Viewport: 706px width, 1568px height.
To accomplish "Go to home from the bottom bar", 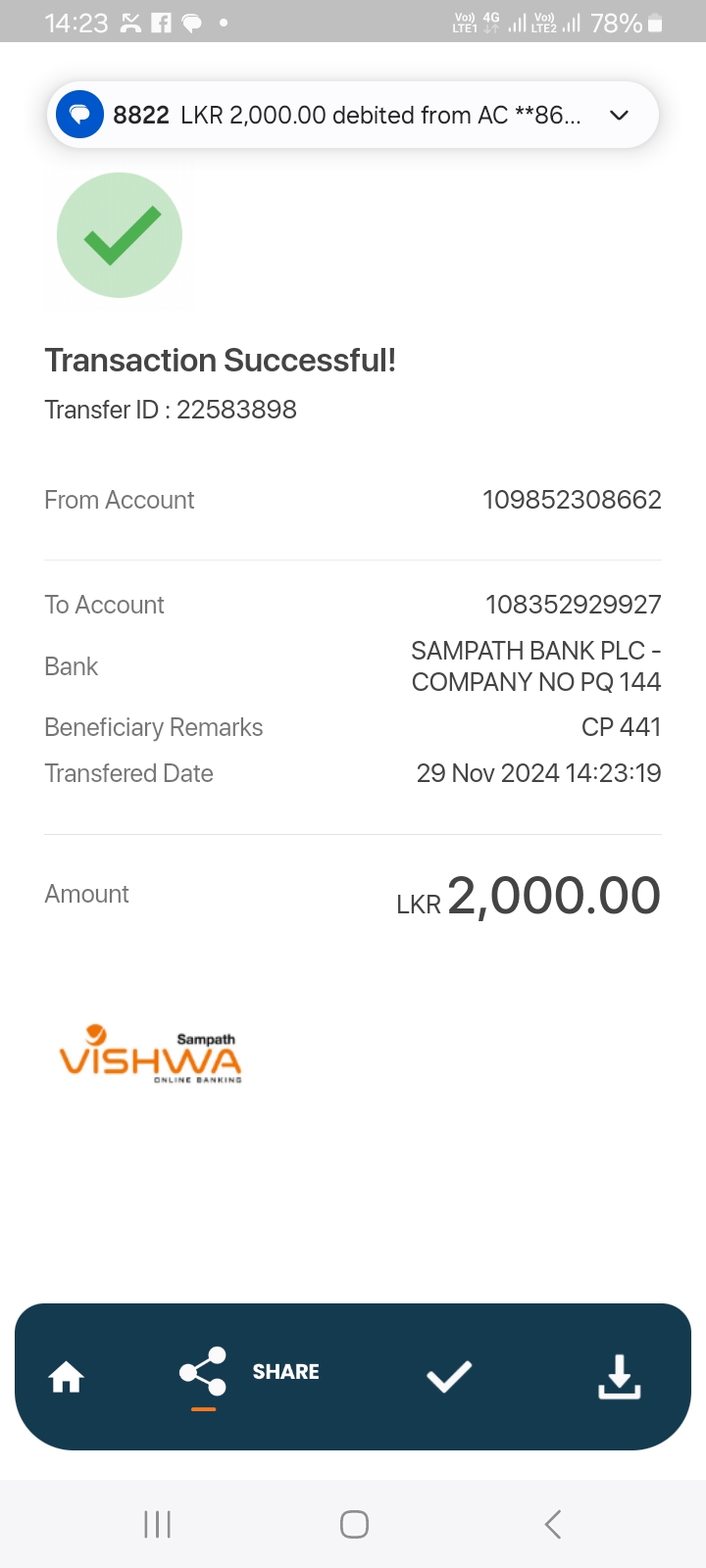I will tap(67, 1377).
